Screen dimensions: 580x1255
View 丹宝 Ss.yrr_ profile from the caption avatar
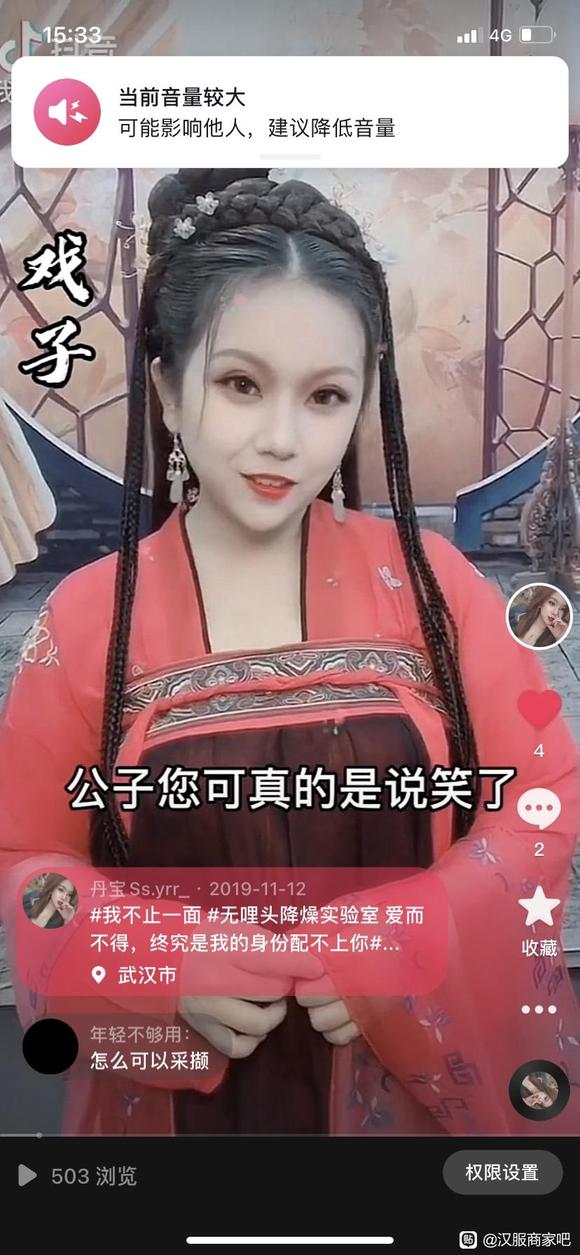point(50,900)
